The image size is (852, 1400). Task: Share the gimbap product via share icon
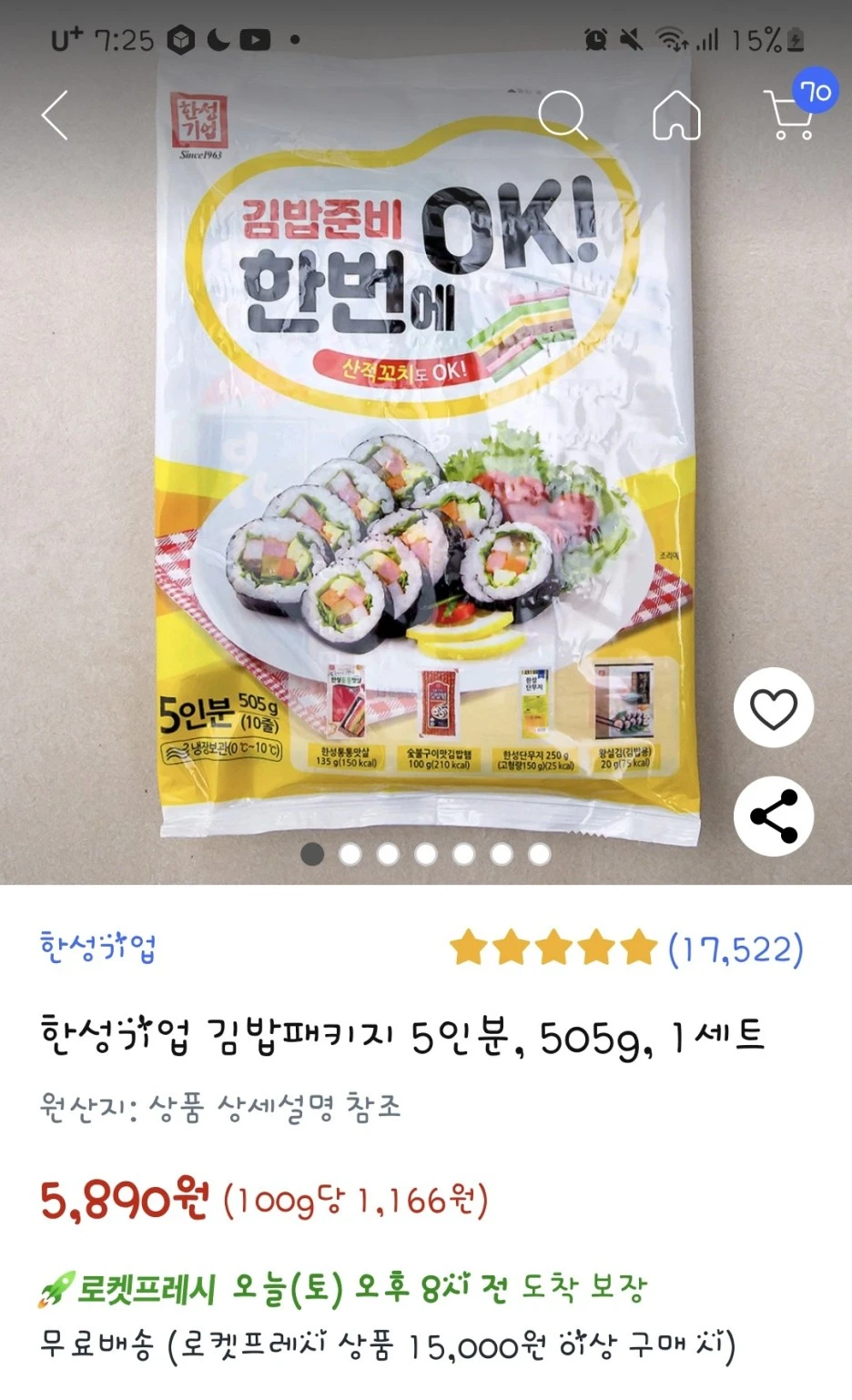tap(772, 817)
